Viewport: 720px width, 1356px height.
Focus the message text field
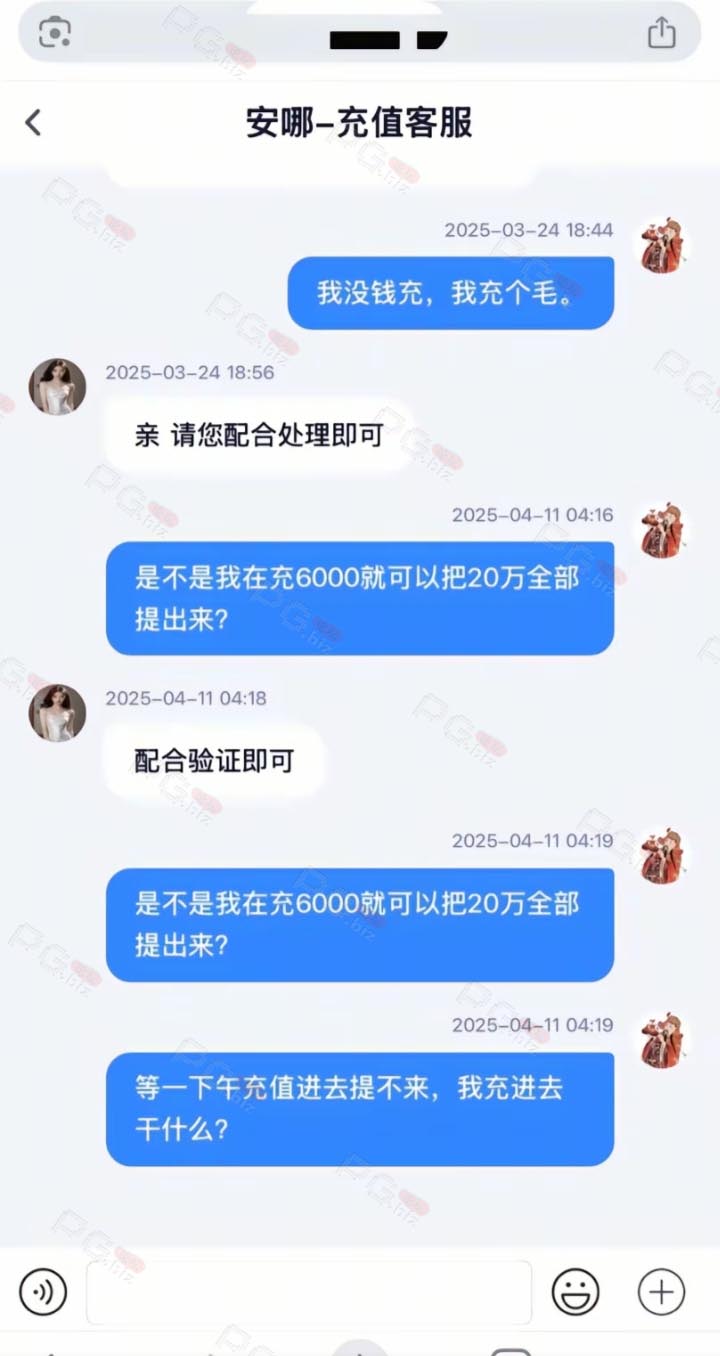coord(309,1292)
